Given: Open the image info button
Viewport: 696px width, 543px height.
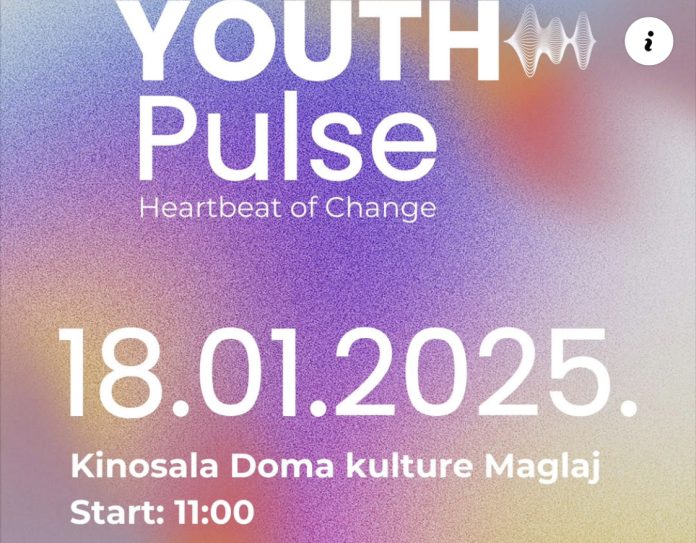Looking at the screenshot, I should (x=649, y=41).
